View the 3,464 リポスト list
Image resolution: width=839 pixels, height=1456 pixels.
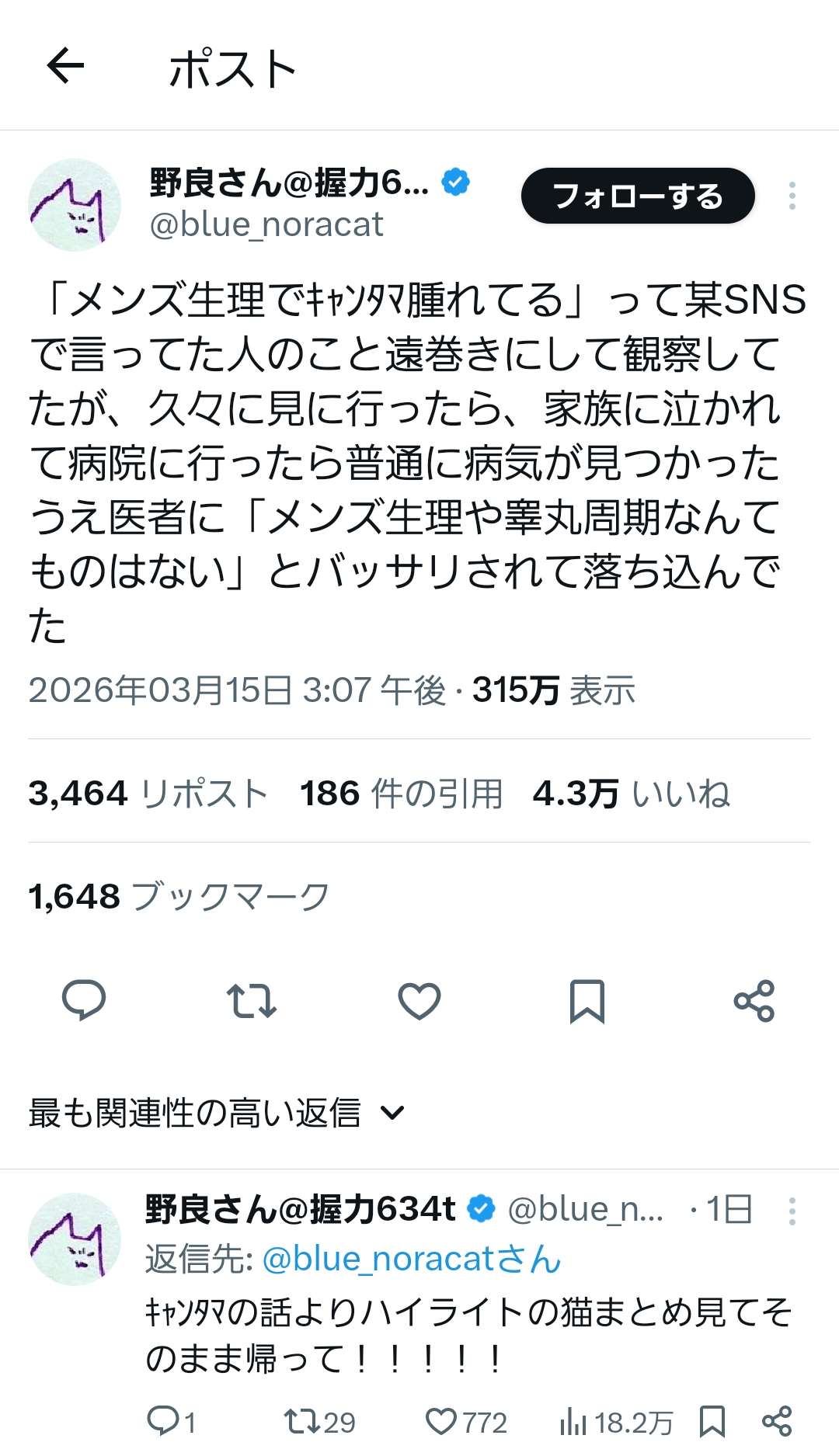pyautogui.click(x=148, y=793)
